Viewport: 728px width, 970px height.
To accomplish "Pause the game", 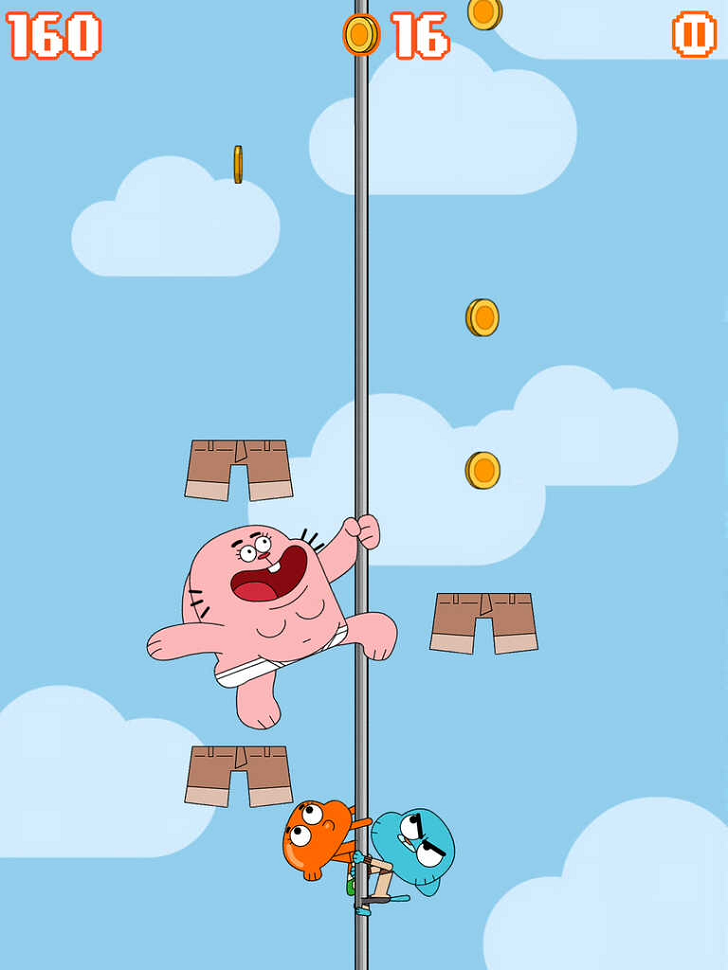I will 693,34.
